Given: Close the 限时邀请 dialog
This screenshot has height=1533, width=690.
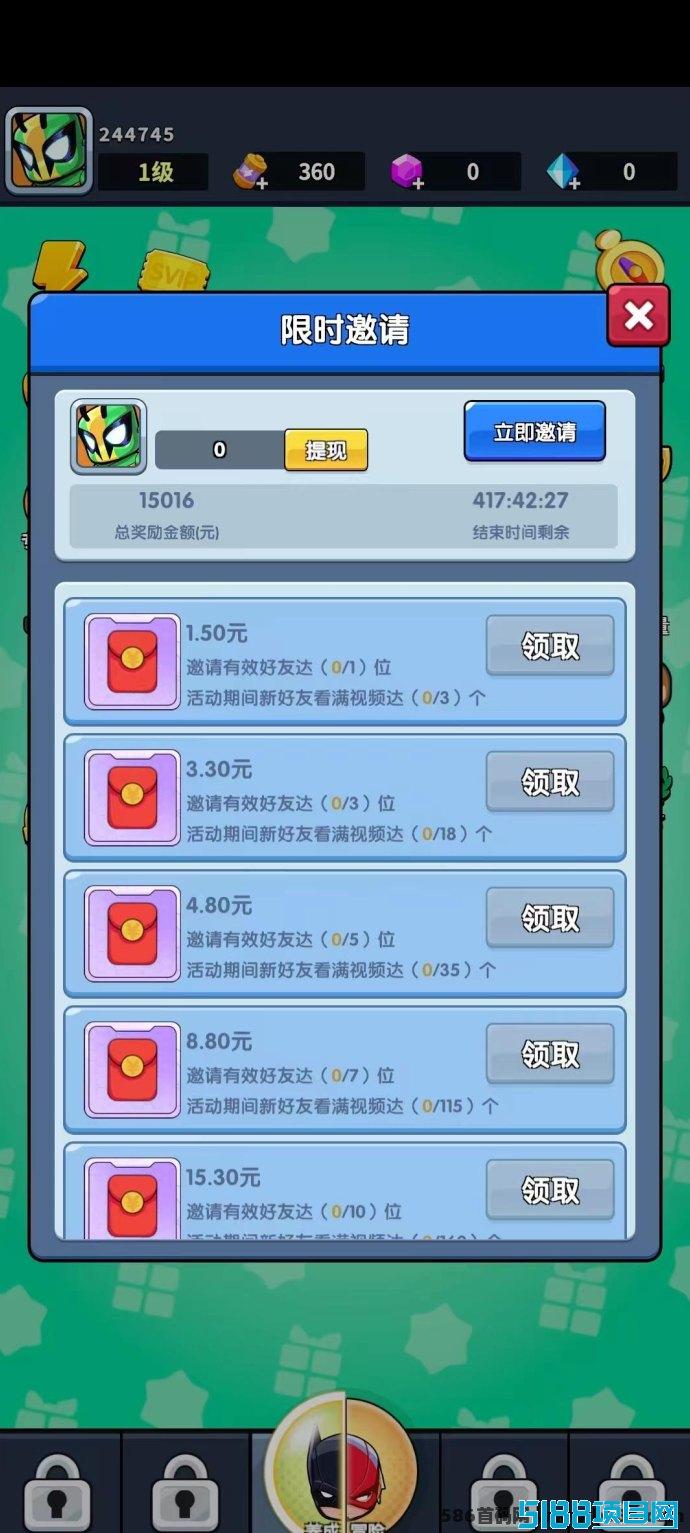Looking at the screenshot, I should (x=638, y=317).
